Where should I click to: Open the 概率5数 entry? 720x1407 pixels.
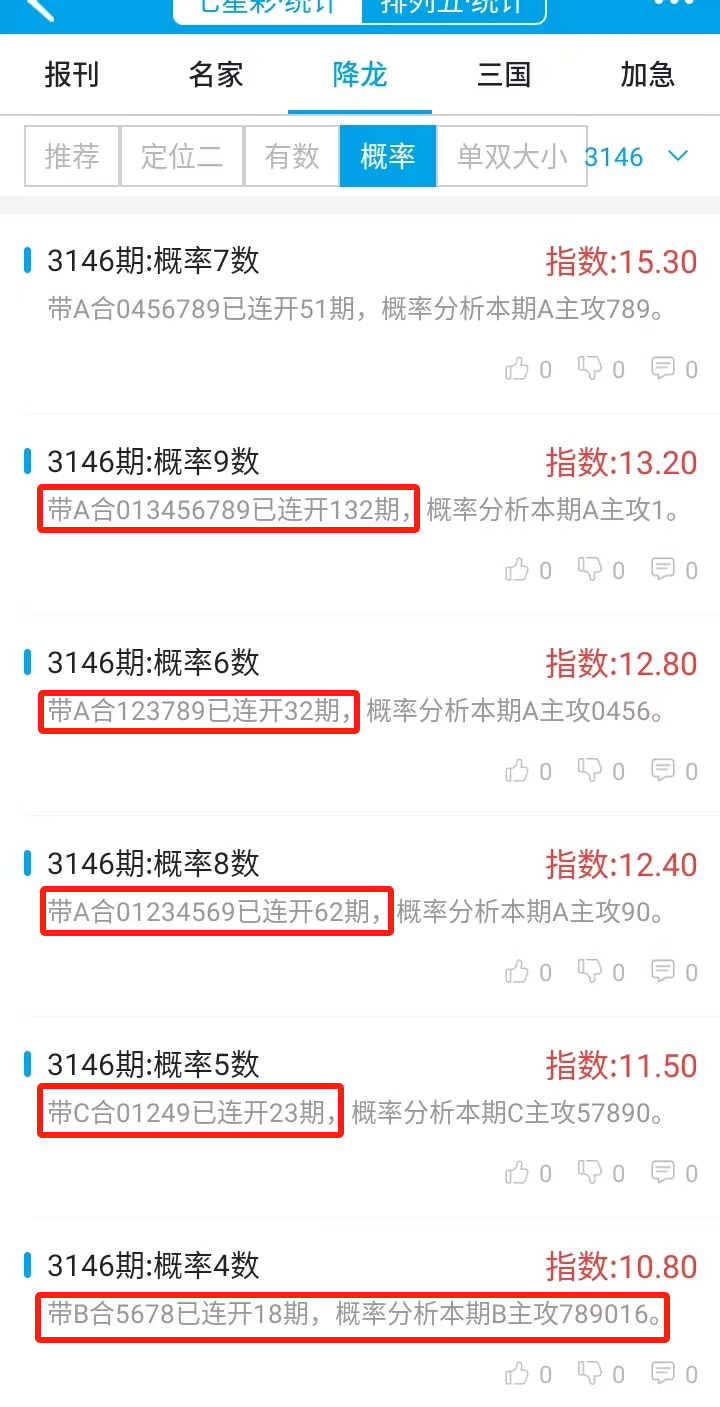pos(154,1065)
